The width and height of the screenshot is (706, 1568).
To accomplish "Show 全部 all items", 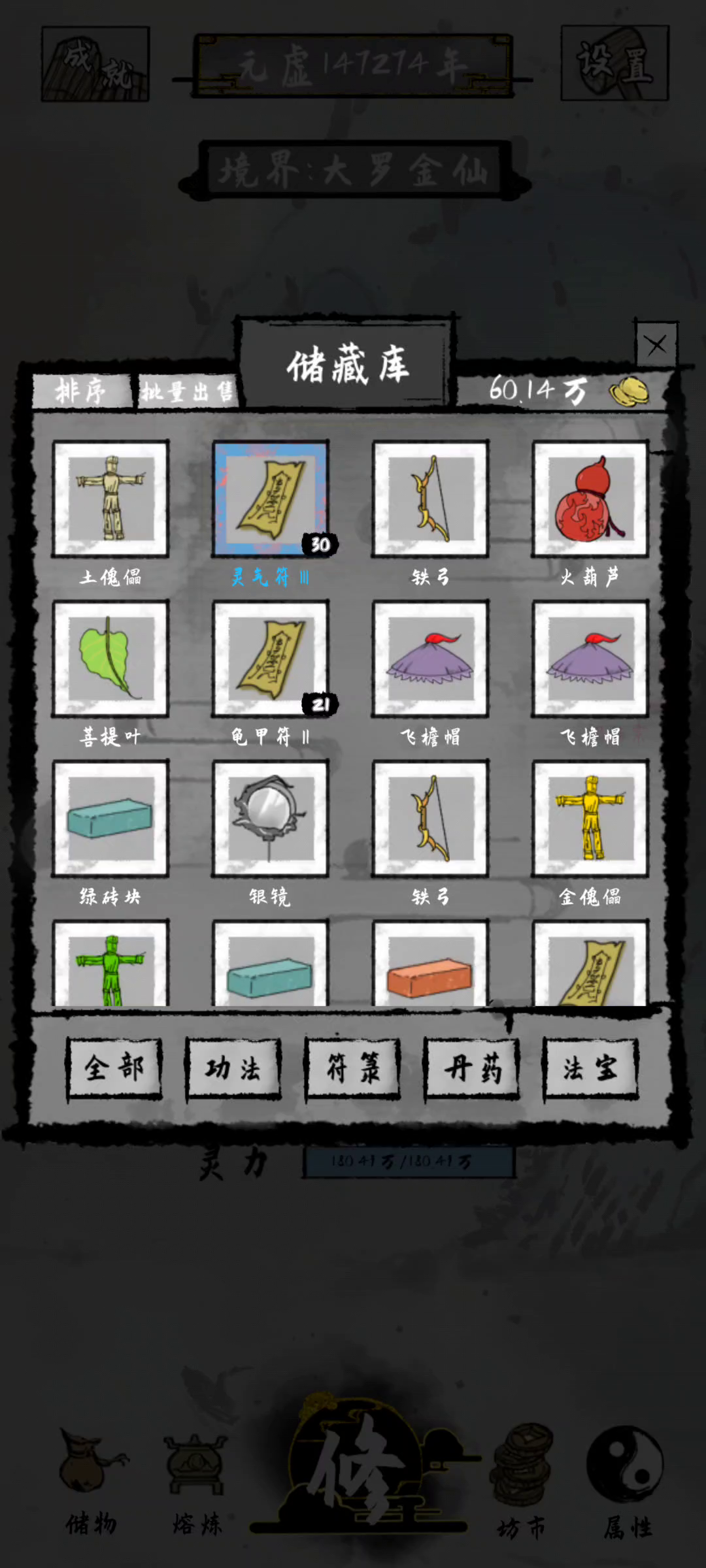I will [114, 1069].
